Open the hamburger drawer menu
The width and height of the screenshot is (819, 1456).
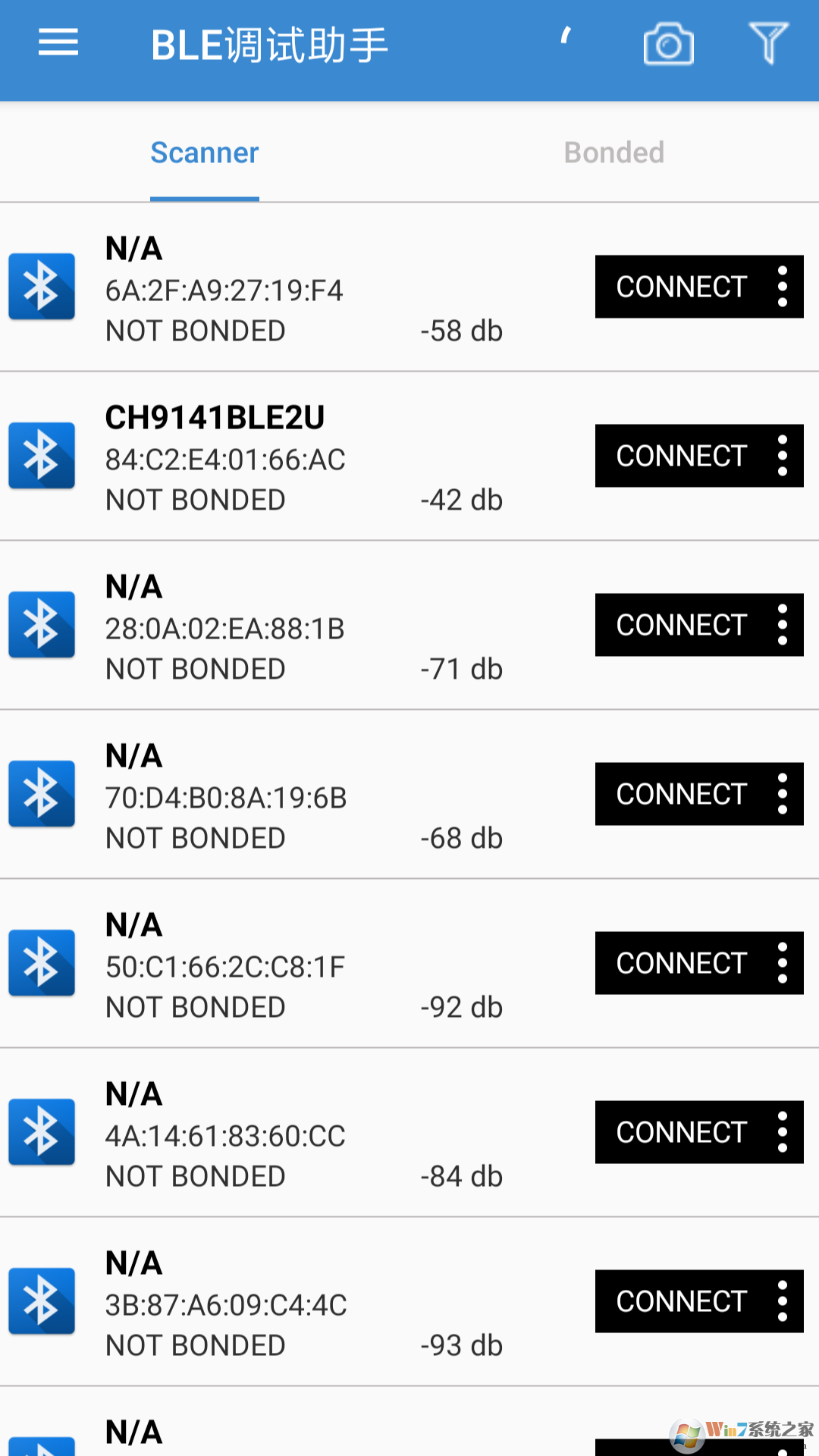(x=58, y=42)
